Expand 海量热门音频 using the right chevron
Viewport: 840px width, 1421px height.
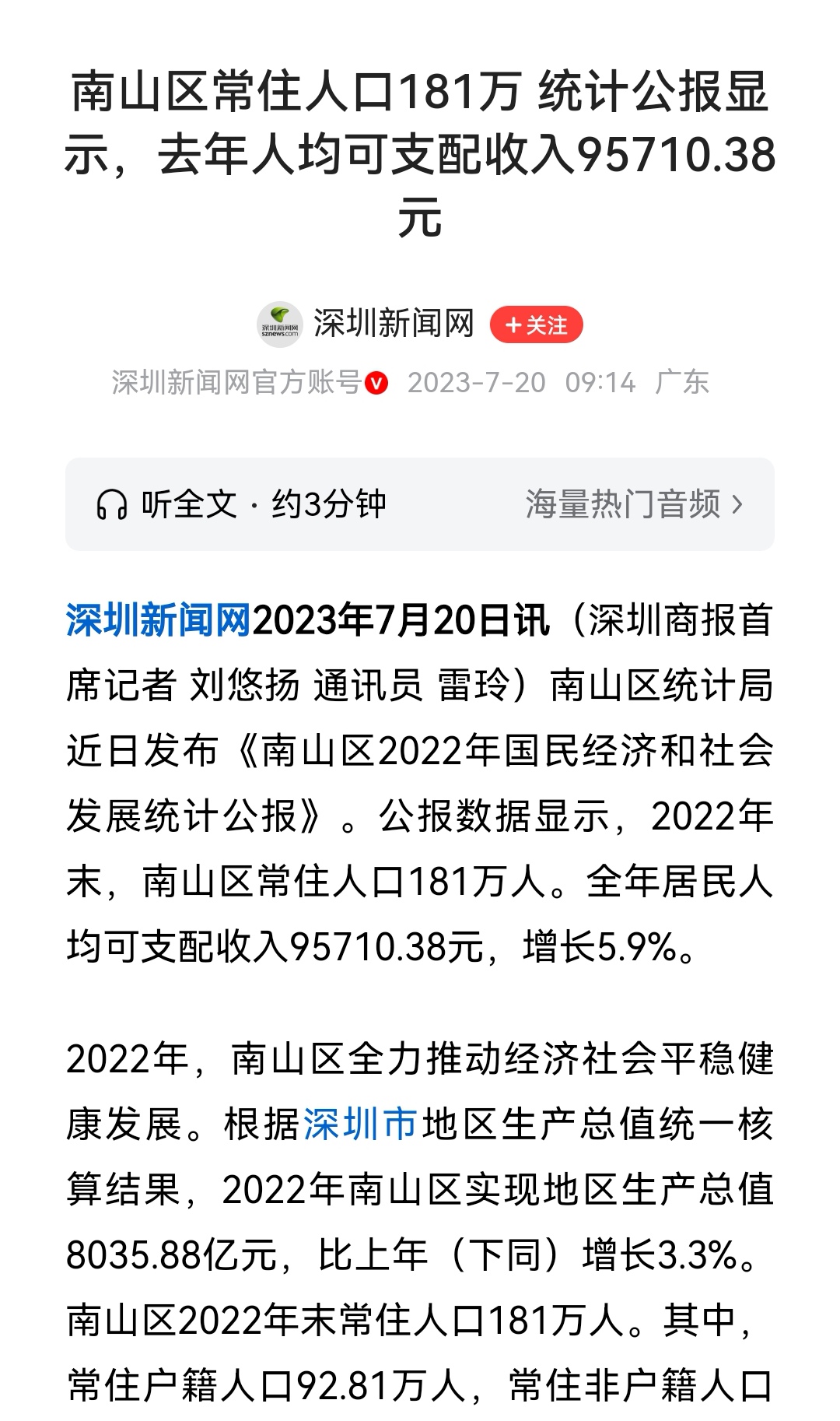(x=737, y=504)
